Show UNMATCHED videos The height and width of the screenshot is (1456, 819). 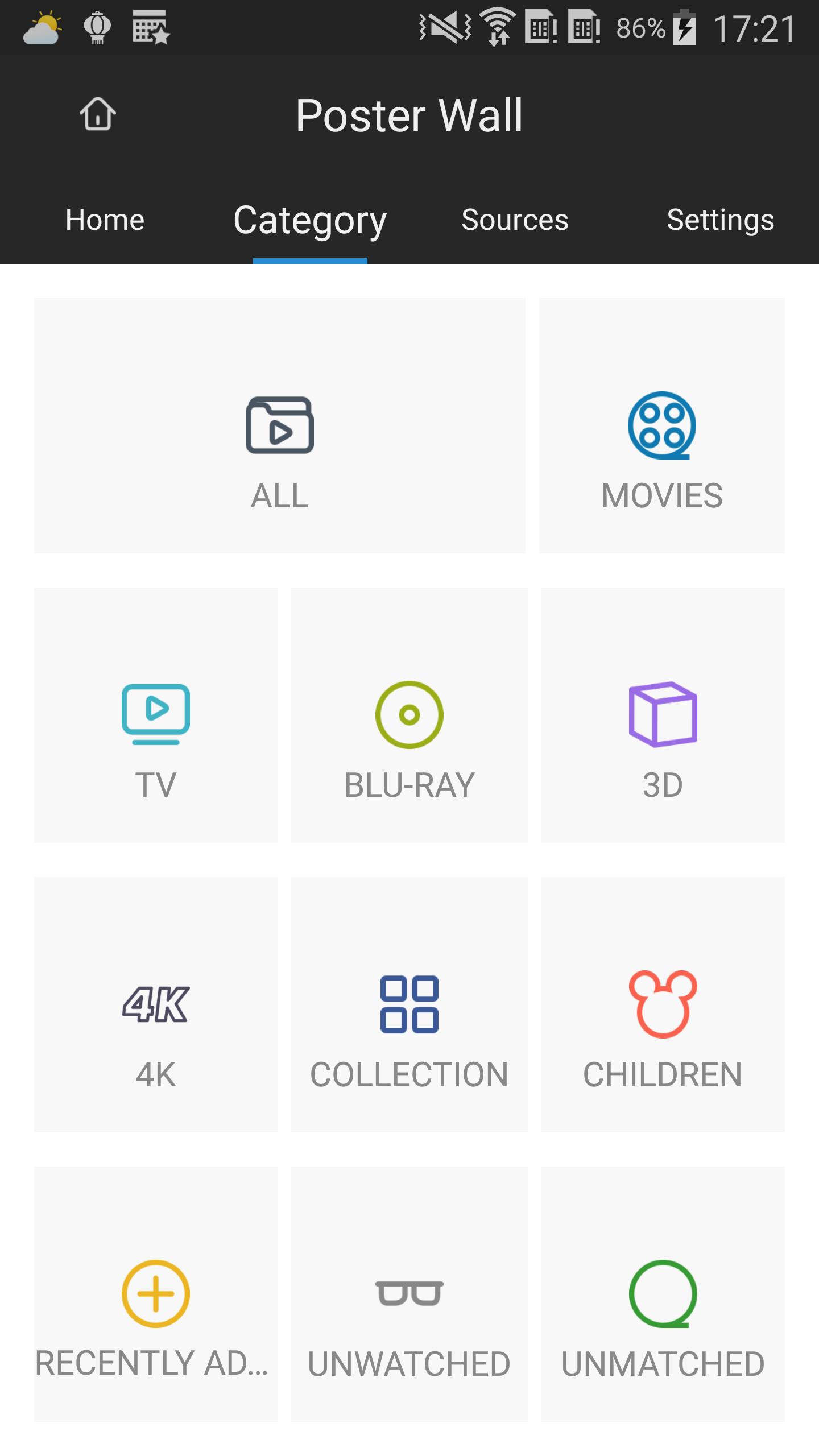click(x=663, y=1294)
